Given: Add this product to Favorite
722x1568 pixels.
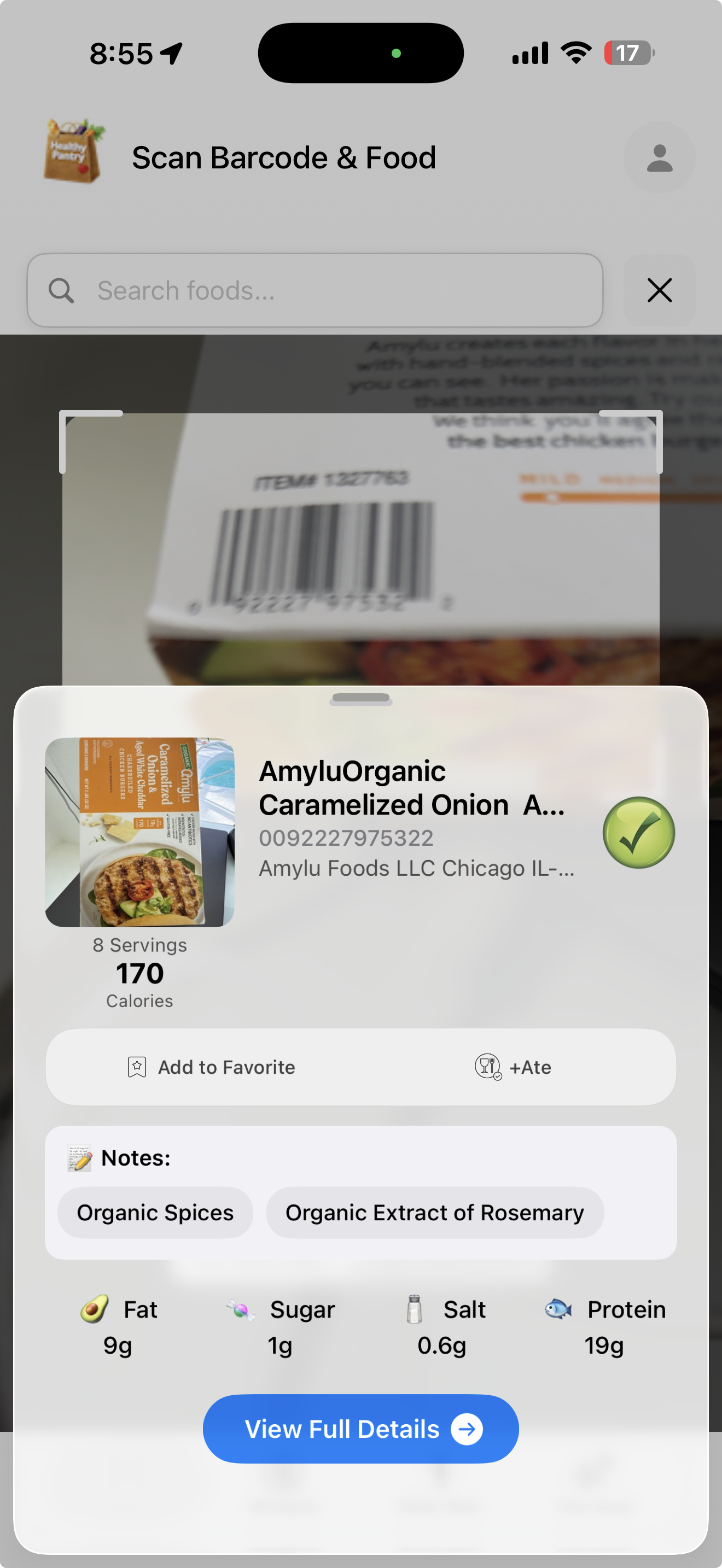Looking at the screenshot, I should click(x=211, y=1067).
